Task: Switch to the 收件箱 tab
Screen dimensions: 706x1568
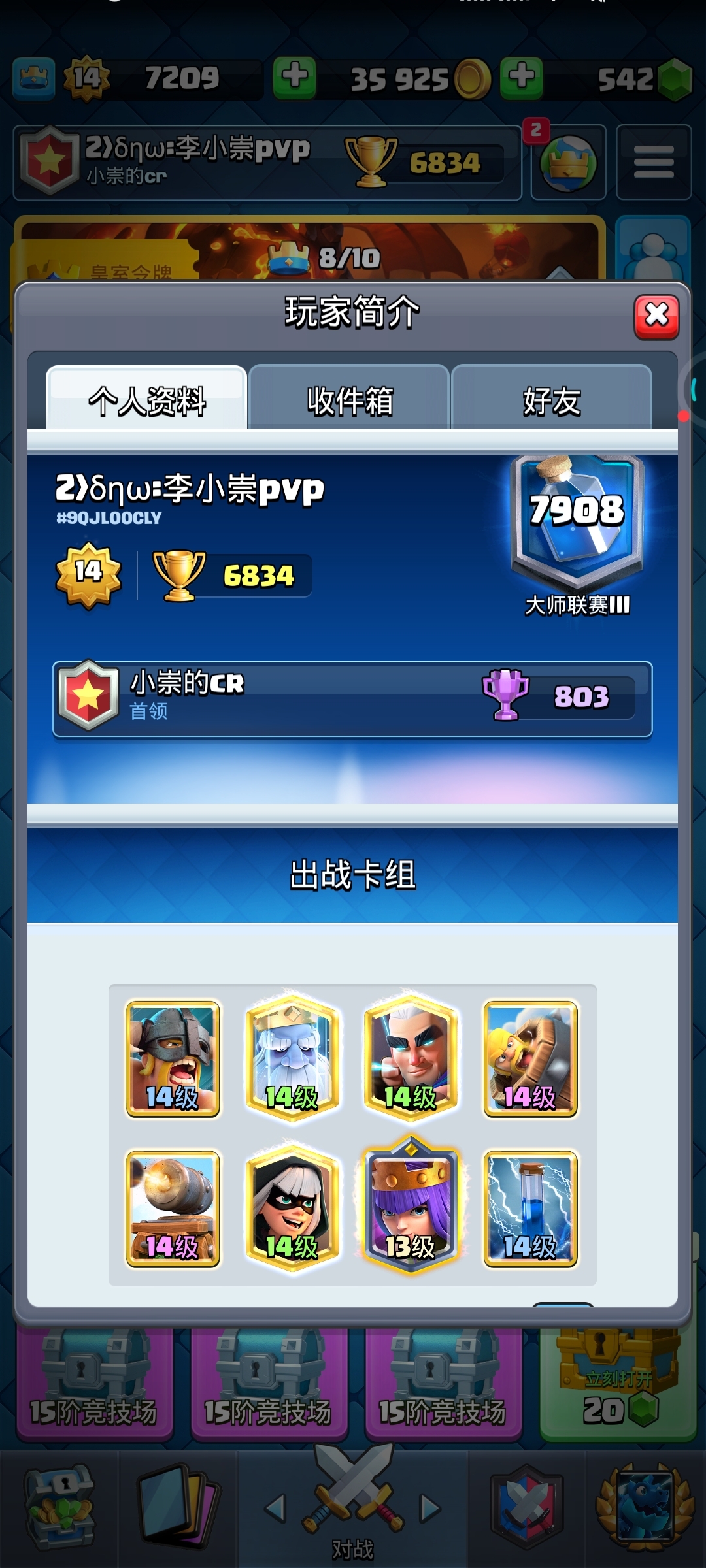Action: click(349, 400)
